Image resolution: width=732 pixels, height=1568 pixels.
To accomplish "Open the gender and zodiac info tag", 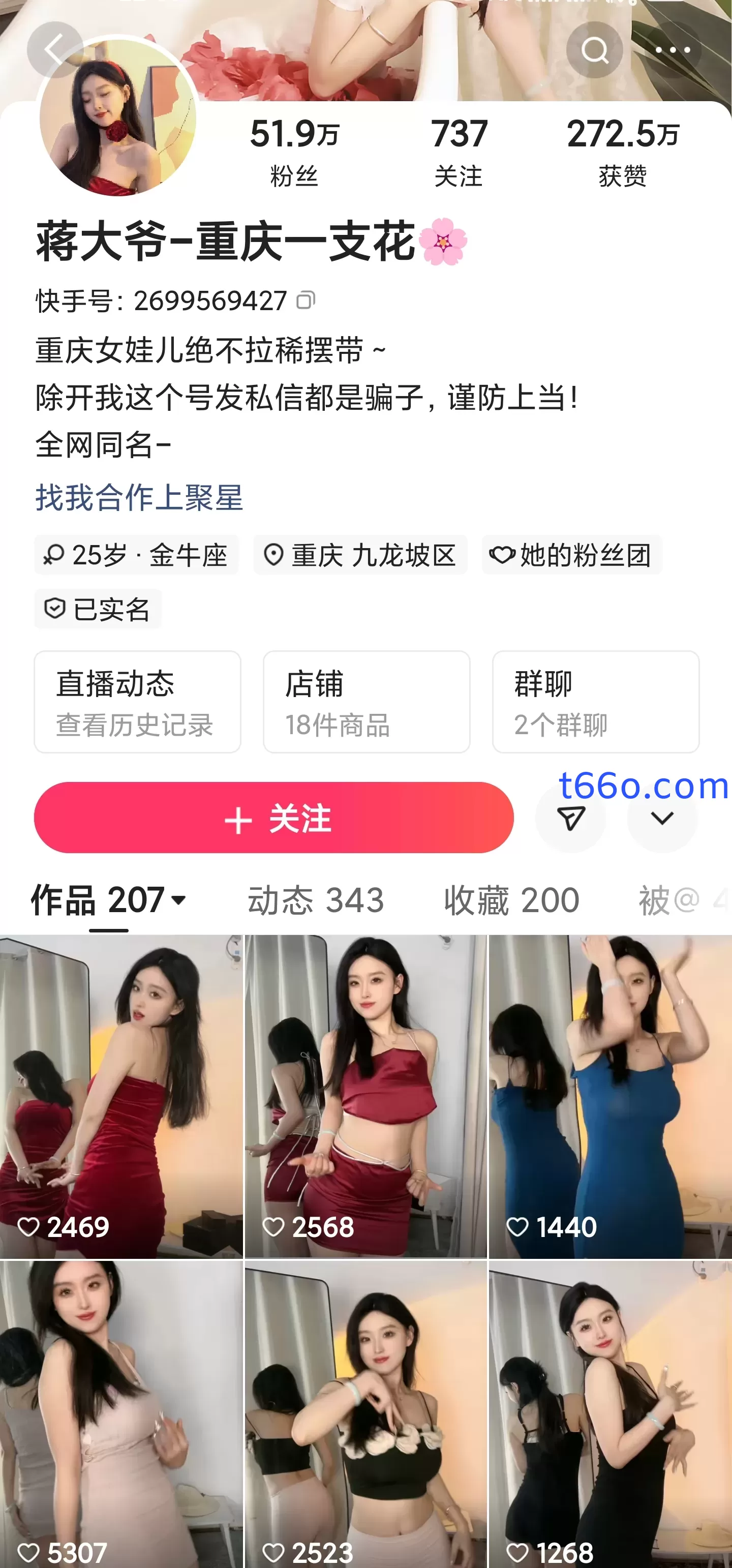I will pos(137,555).
